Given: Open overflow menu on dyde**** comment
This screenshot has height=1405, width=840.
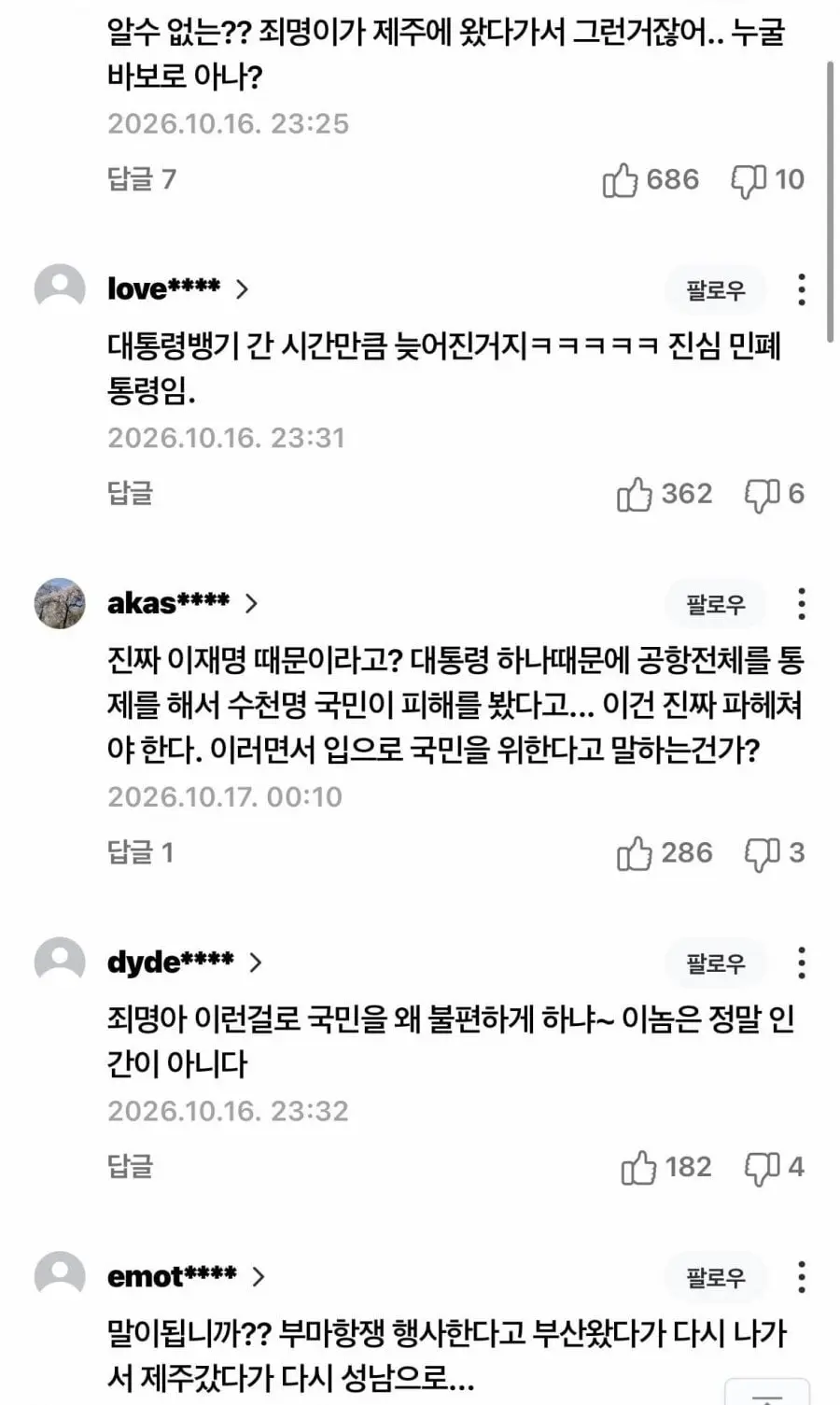Looking at the screenshot, I should pos(801,962).
